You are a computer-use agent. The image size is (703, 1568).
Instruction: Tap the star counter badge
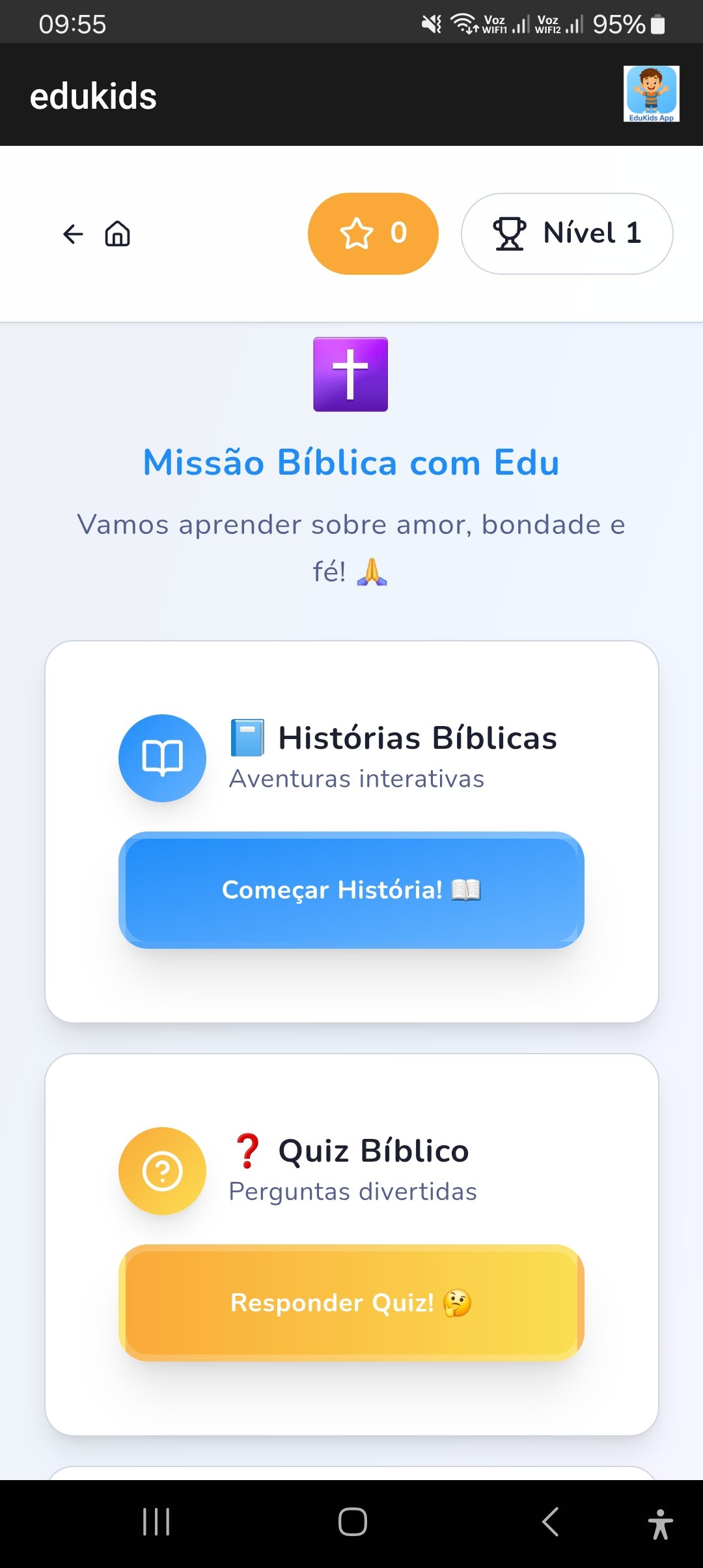point(373,233)
